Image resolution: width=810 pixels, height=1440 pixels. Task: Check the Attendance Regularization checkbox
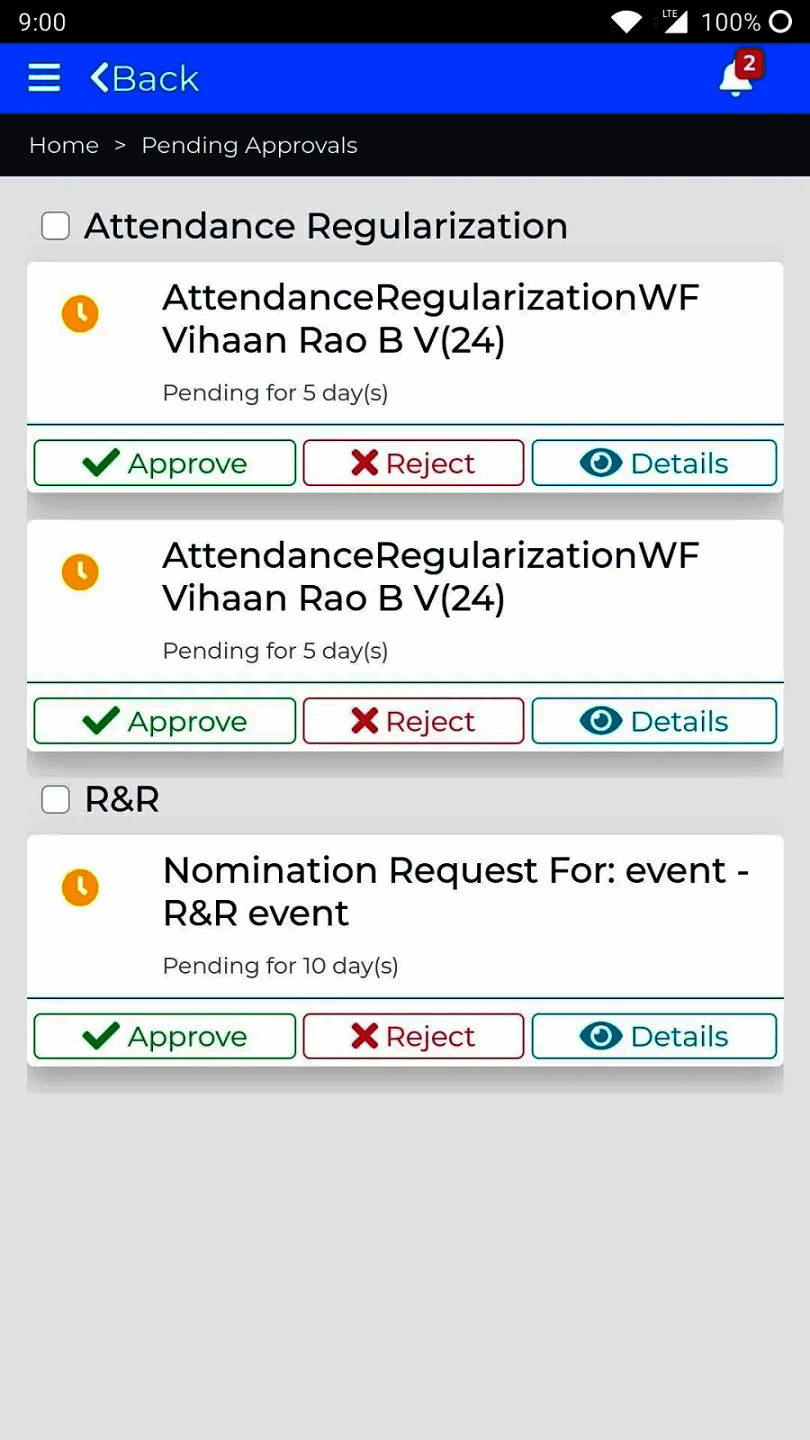56,226
